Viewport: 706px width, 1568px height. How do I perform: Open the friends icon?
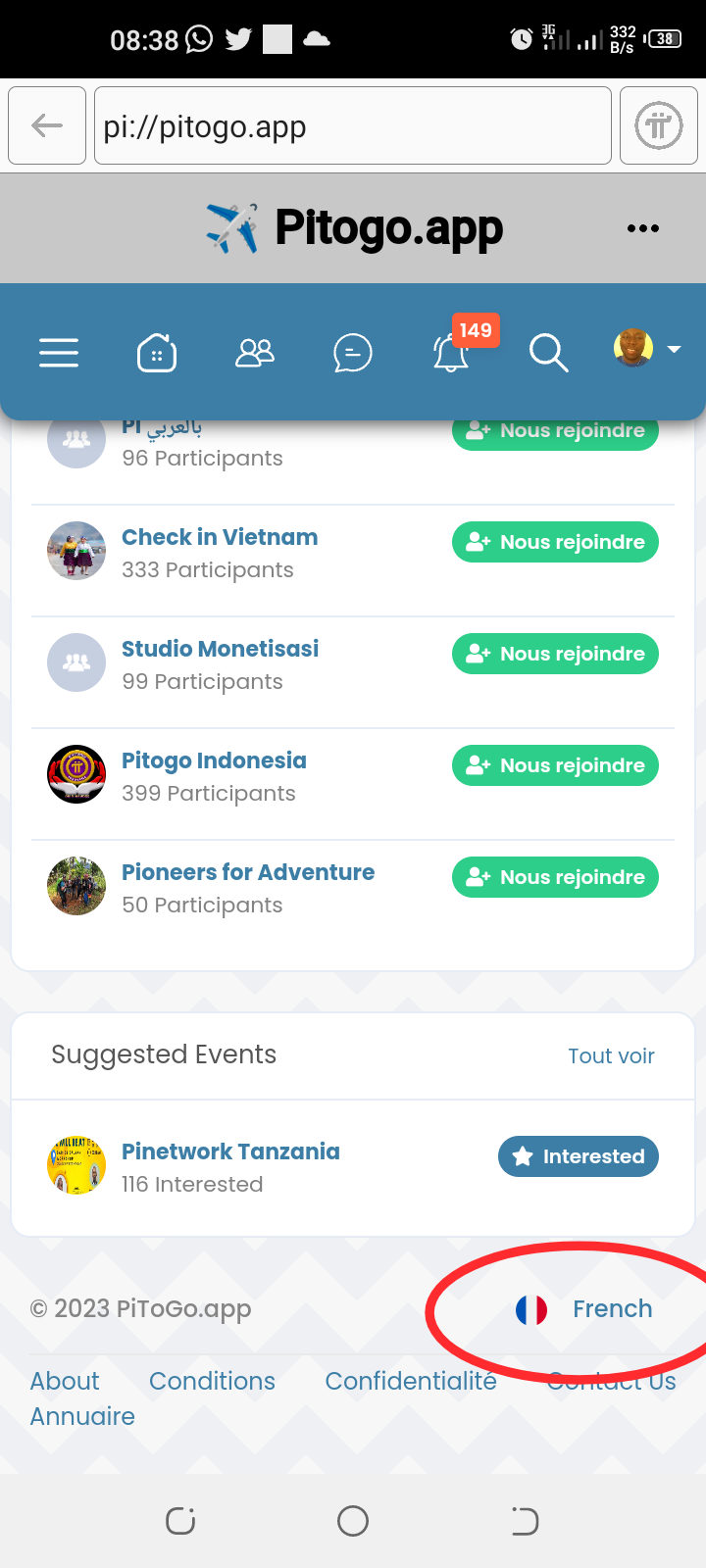(255, 353)
